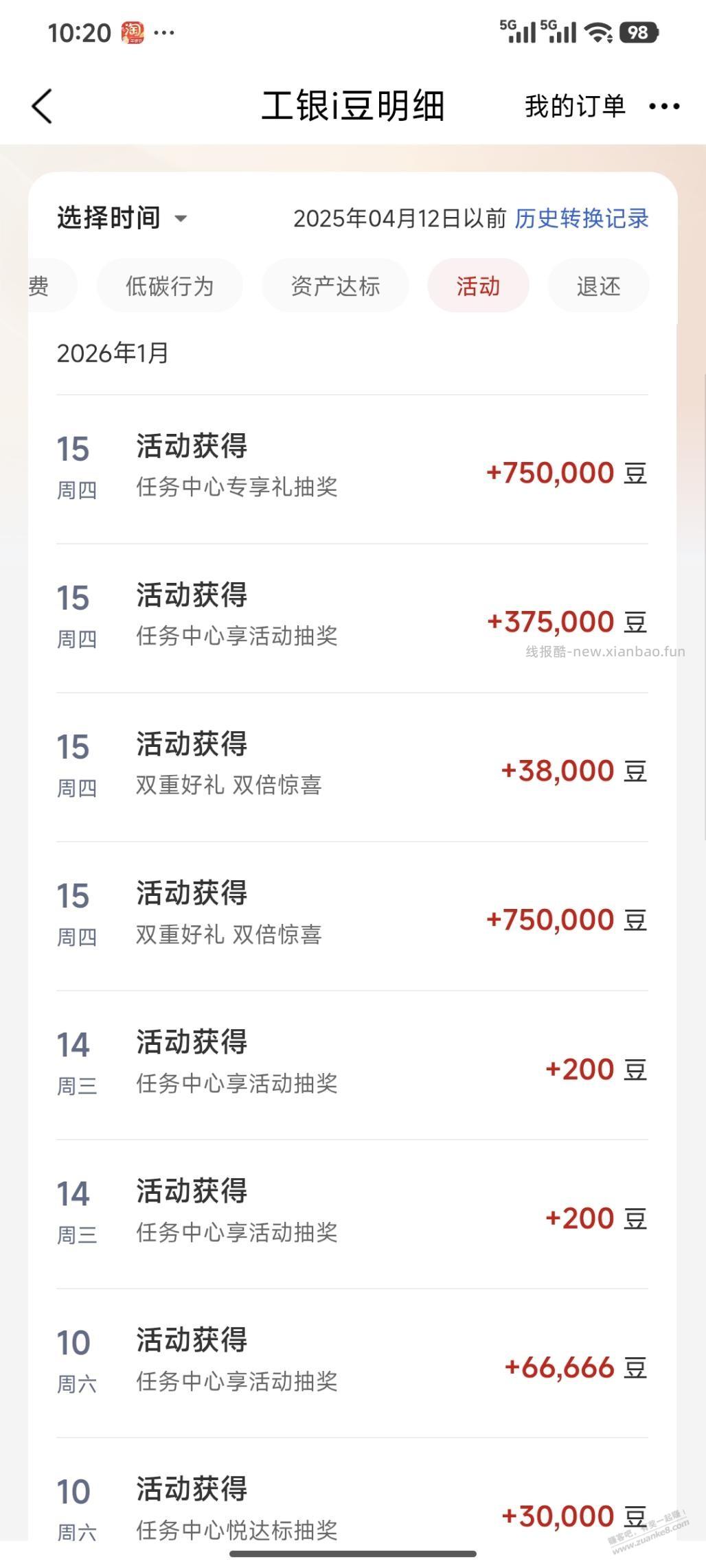The width and height of the screenshot is (706, 1568).
Task: Open 历史转换记录 history link
Action: pos(581,218)
